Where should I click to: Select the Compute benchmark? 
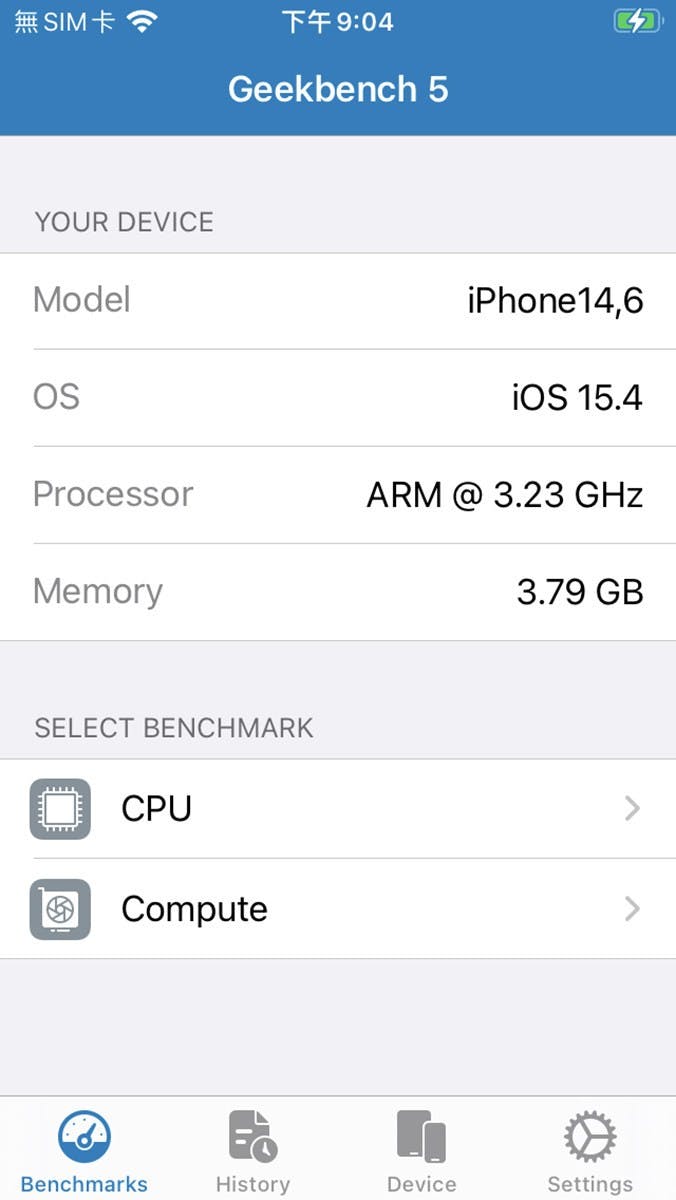pyautogui.click(x=337, y=908)
